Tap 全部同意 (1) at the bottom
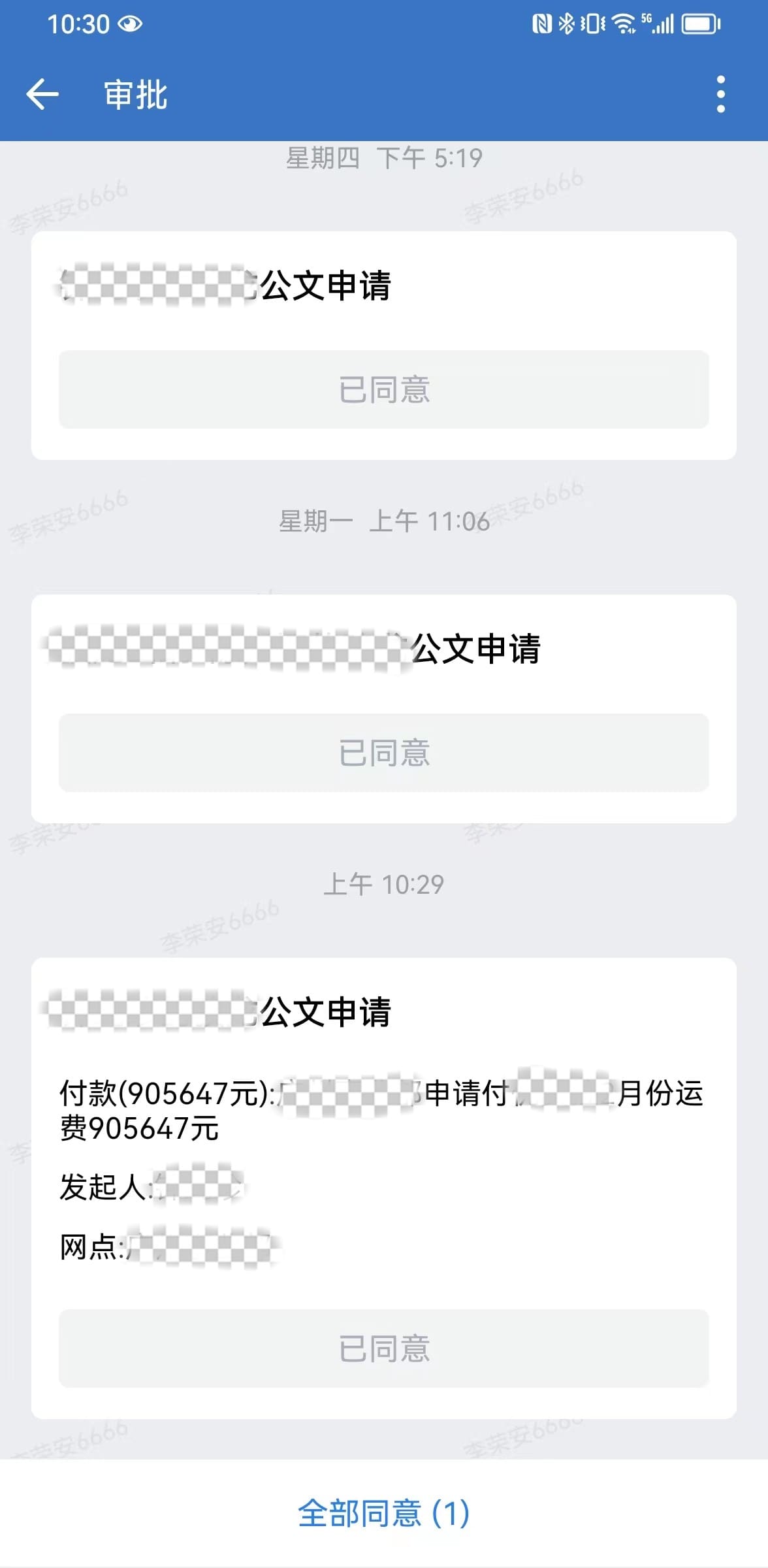The image size is (768, 1568). point(383,1512)
